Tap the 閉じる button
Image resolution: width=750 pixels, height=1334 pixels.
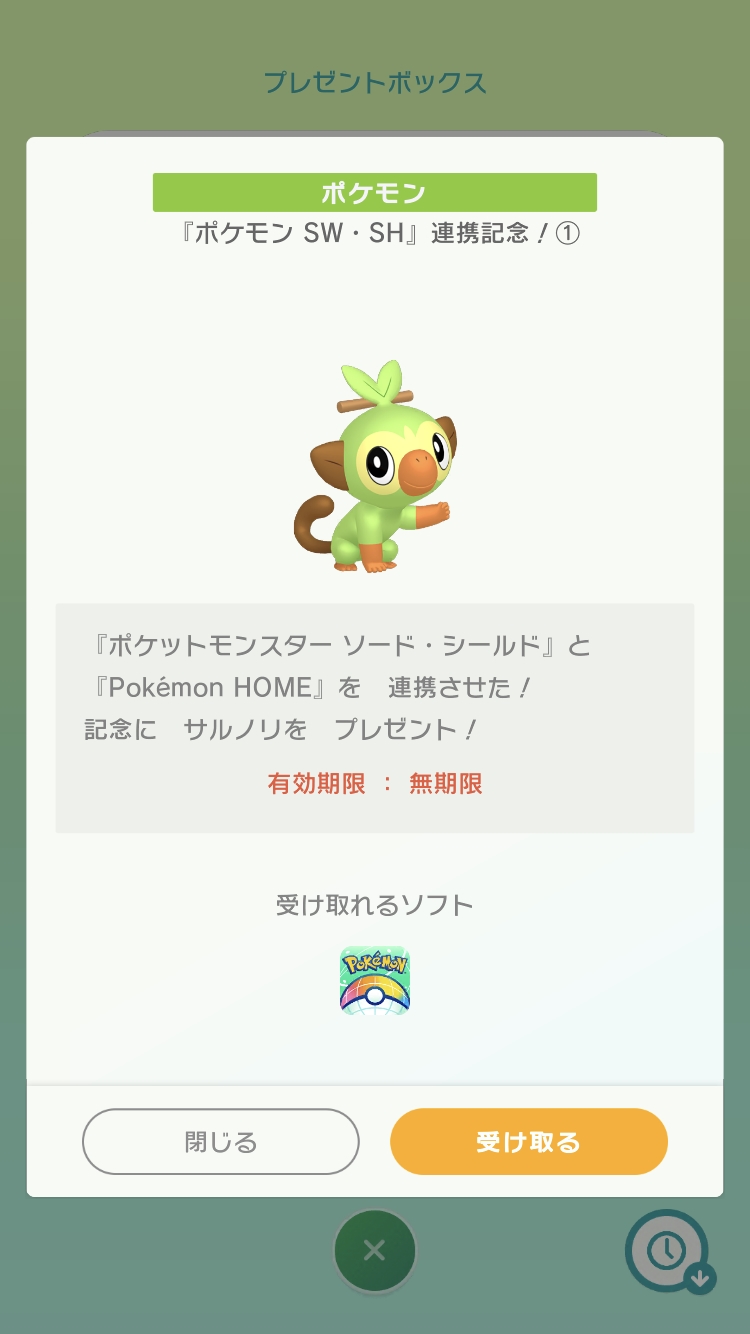[220, 1141]
